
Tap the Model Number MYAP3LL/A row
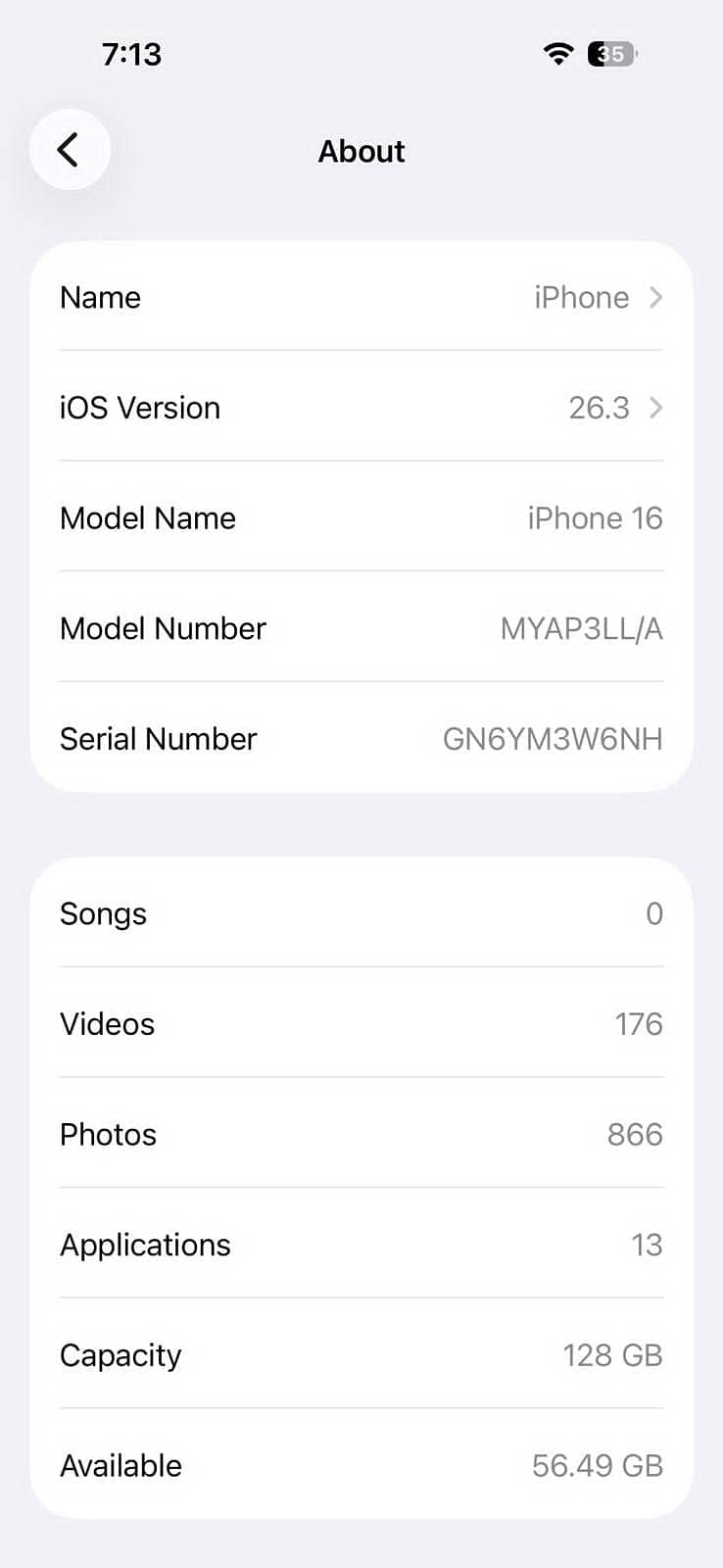click(361, 628)
